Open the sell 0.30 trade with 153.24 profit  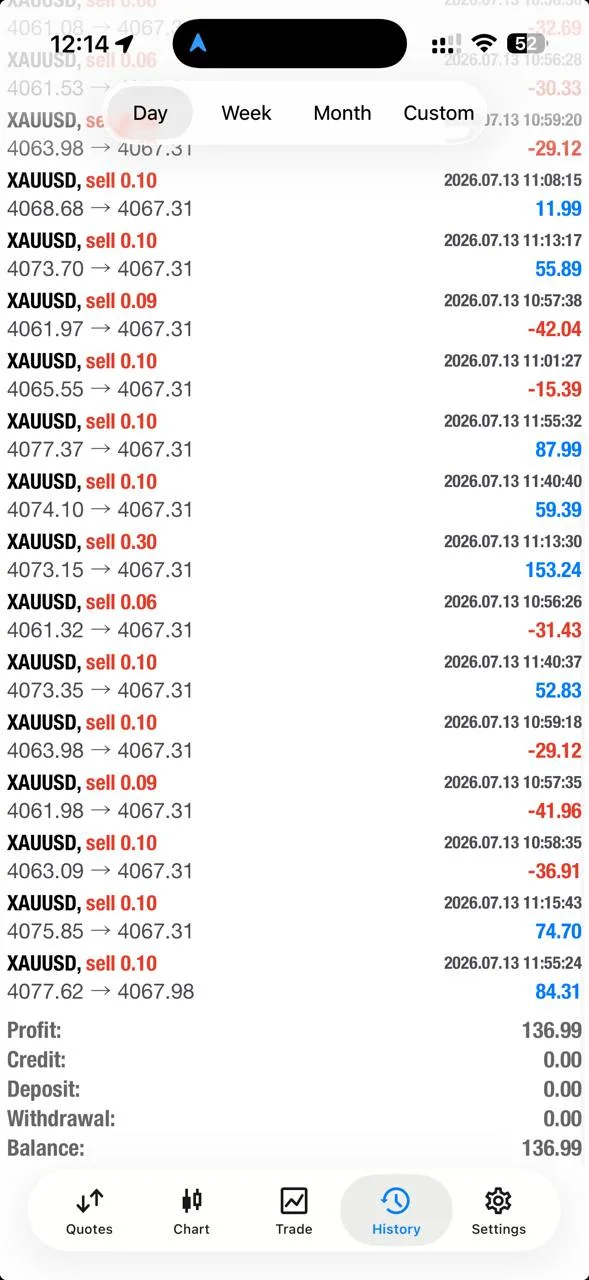click(x=294, y=556)
